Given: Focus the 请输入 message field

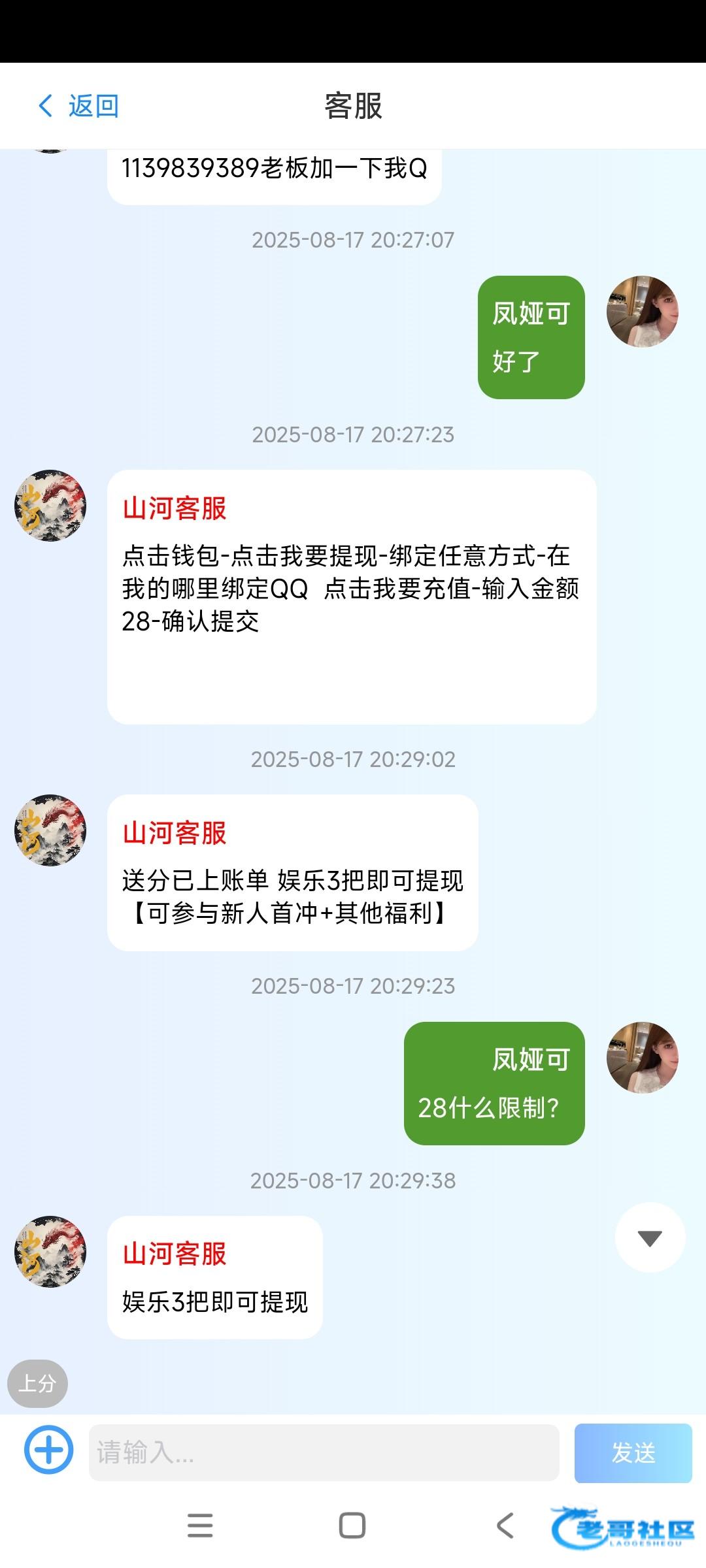Looking at the screenshot, I should (x=324, y=1452).
